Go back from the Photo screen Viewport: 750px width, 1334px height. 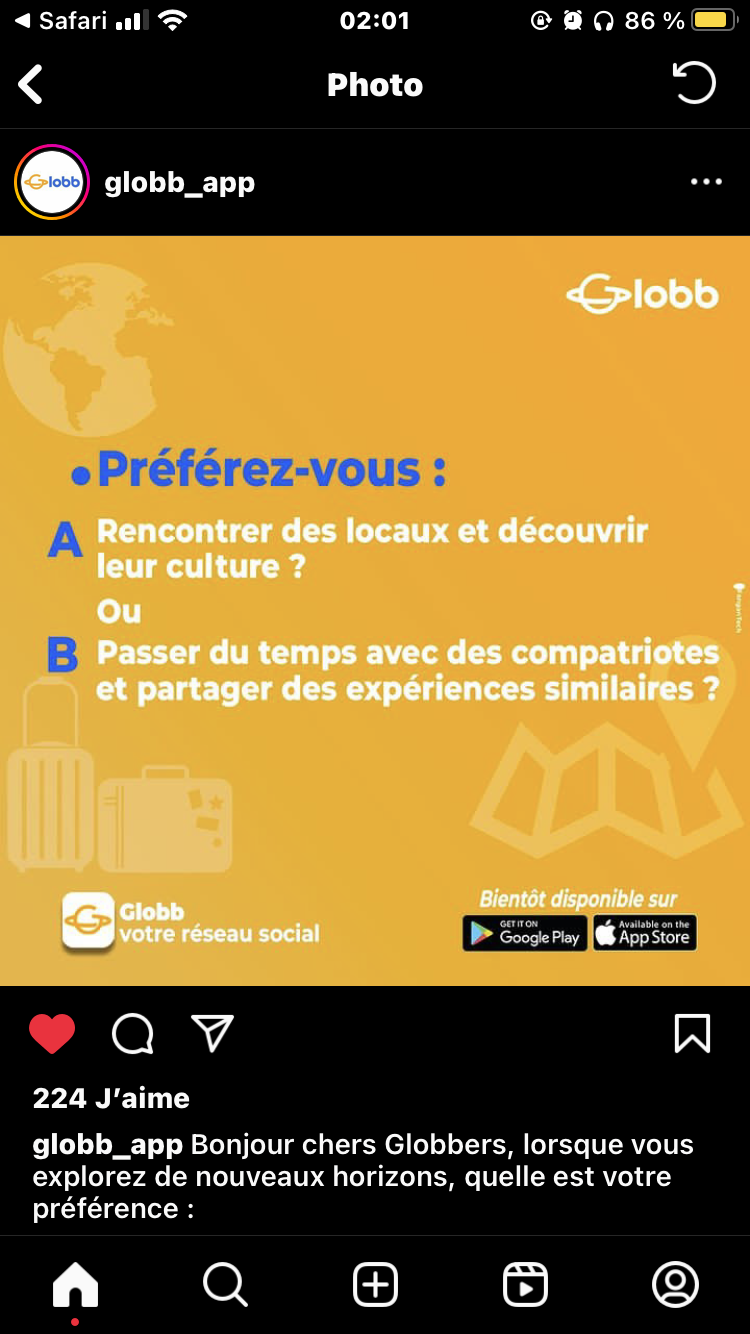coord(31,85)
